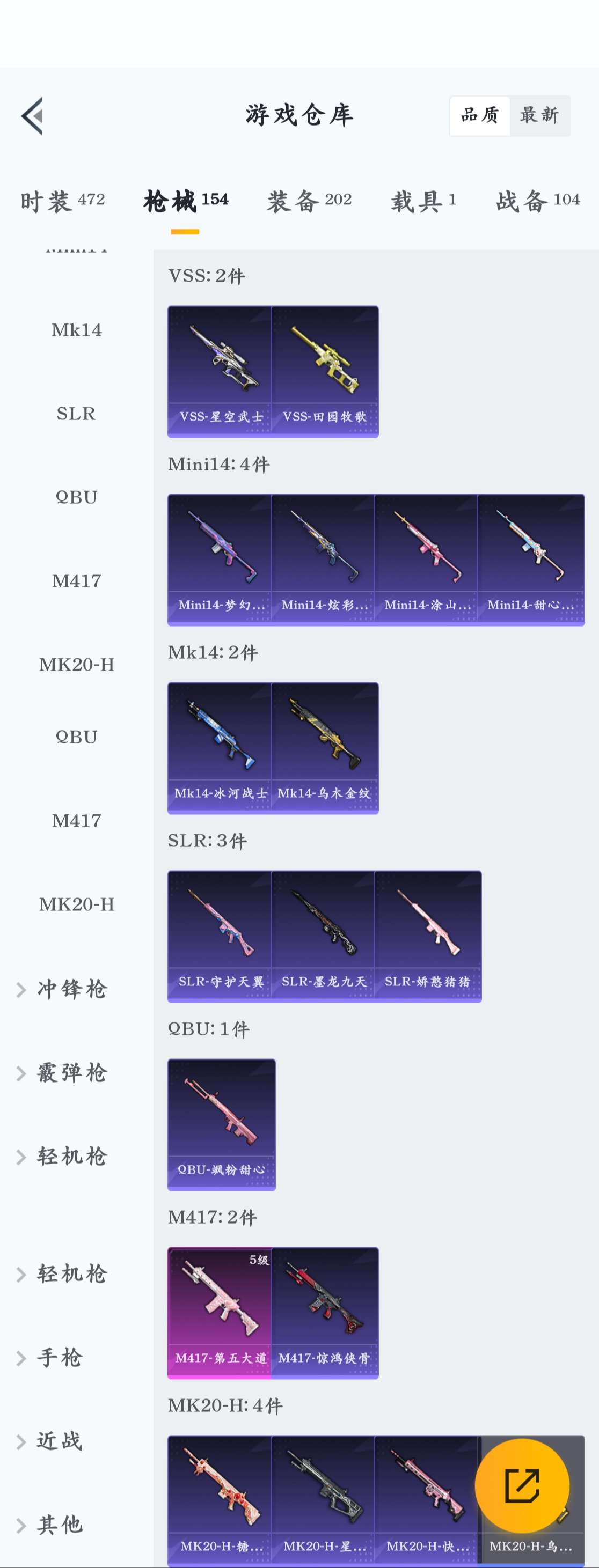Image resolution: width=599 pixels, height=1568 pixels.
Task: Expand the 近战 category
Action: click(x=60, y=1441)
